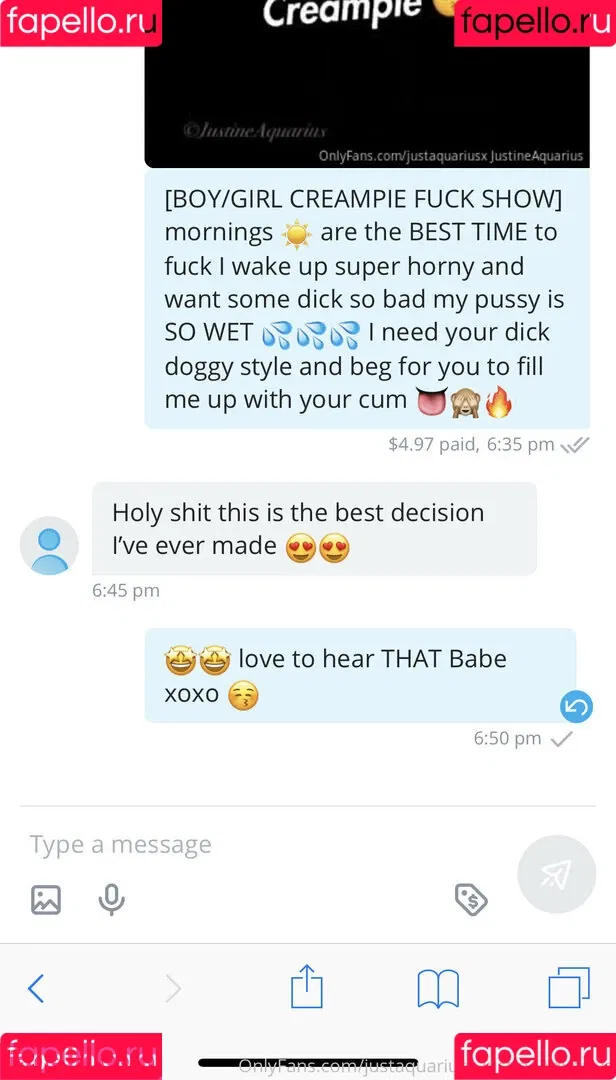Screen dimensions: 616x1080
Task: Show open Safari tabs
Action: (569, 988)
